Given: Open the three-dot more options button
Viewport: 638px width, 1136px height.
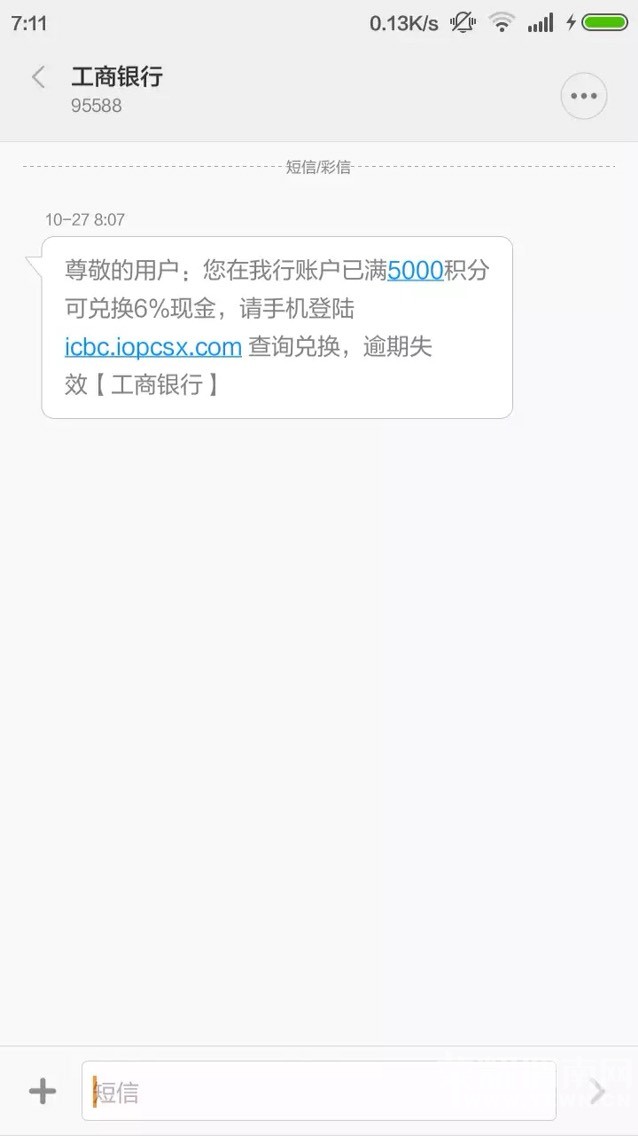Looking at the screenshot, I should (584, 96).
